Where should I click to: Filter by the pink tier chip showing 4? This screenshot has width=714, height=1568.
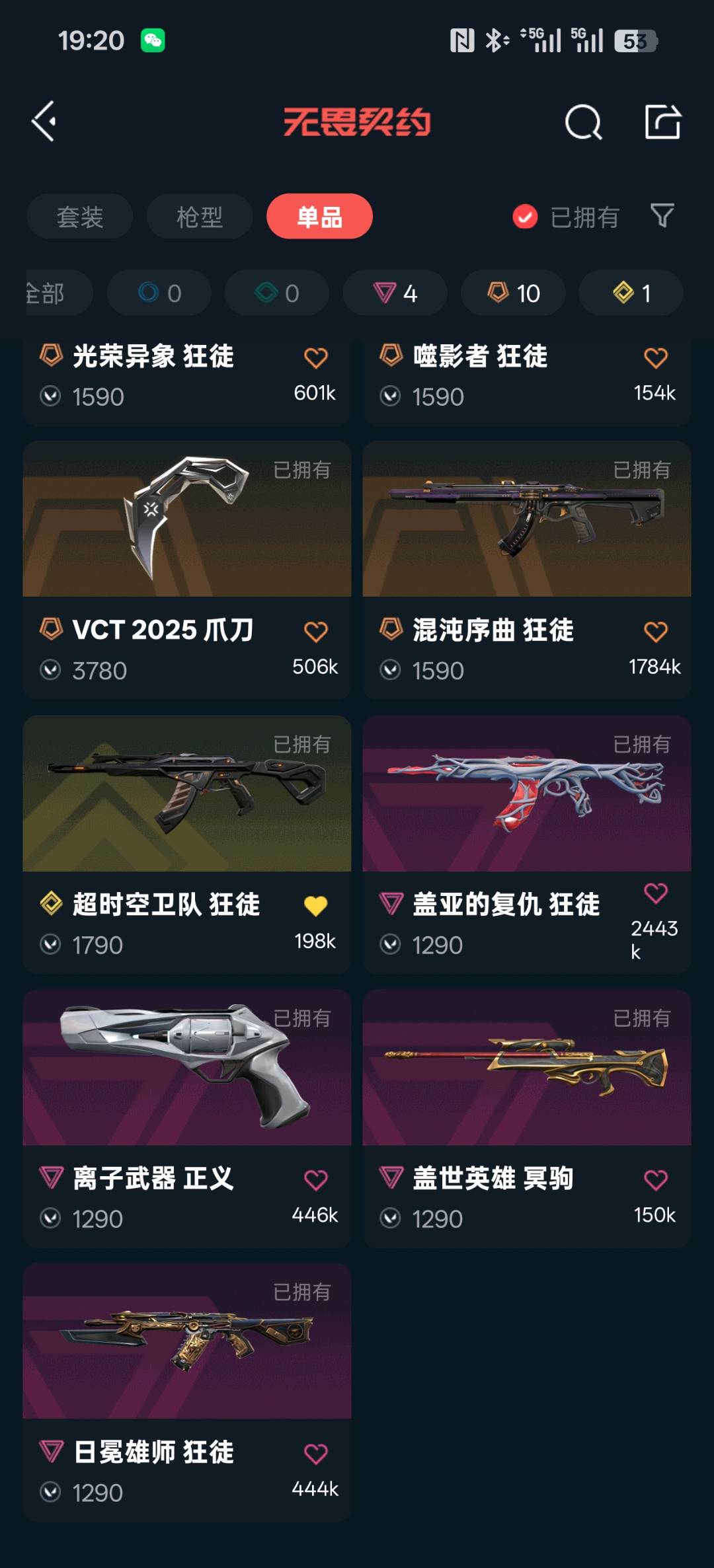click(x=395, y=293)
